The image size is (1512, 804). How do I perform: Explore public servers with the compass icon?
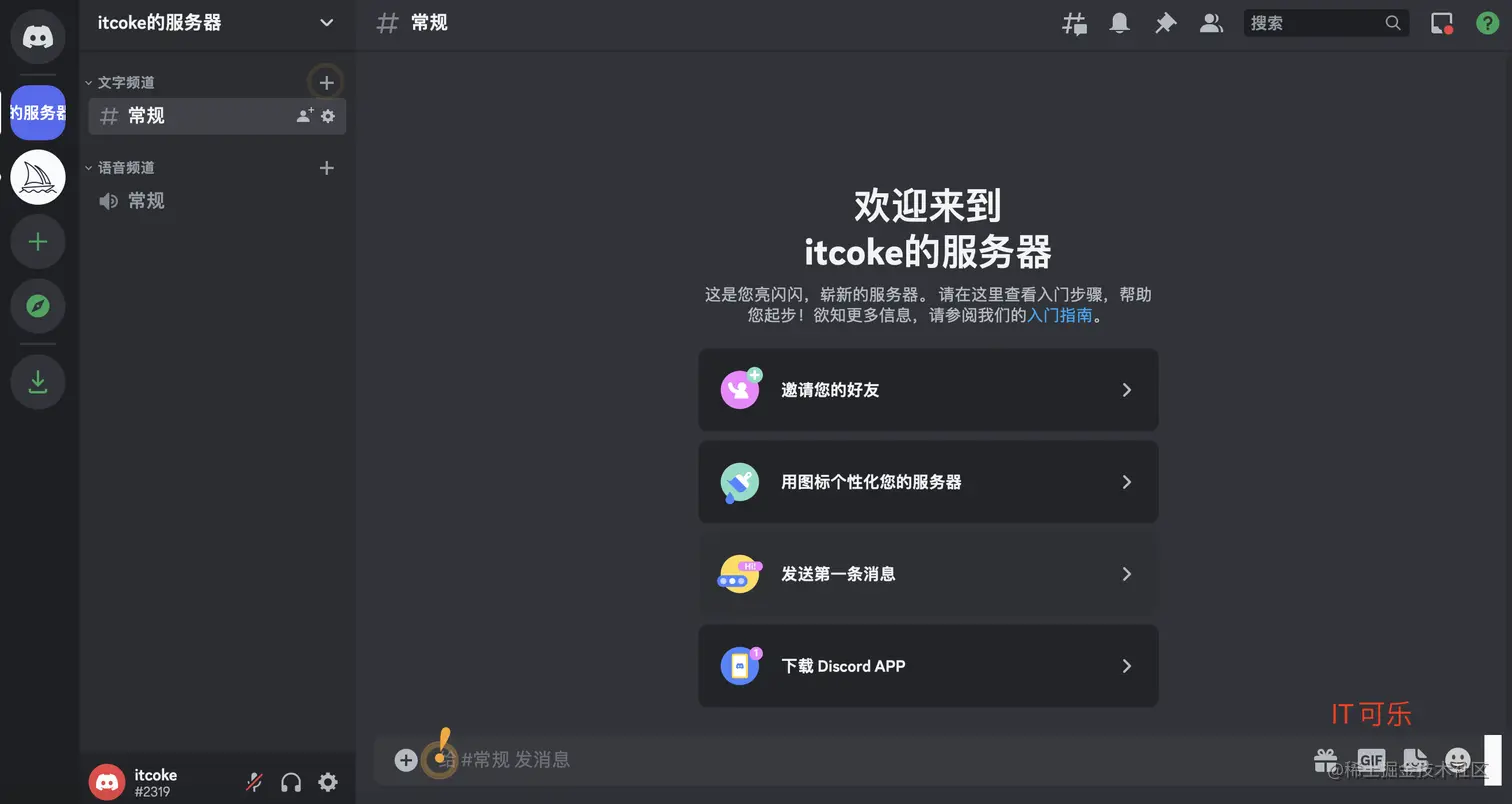pos(38,306)
